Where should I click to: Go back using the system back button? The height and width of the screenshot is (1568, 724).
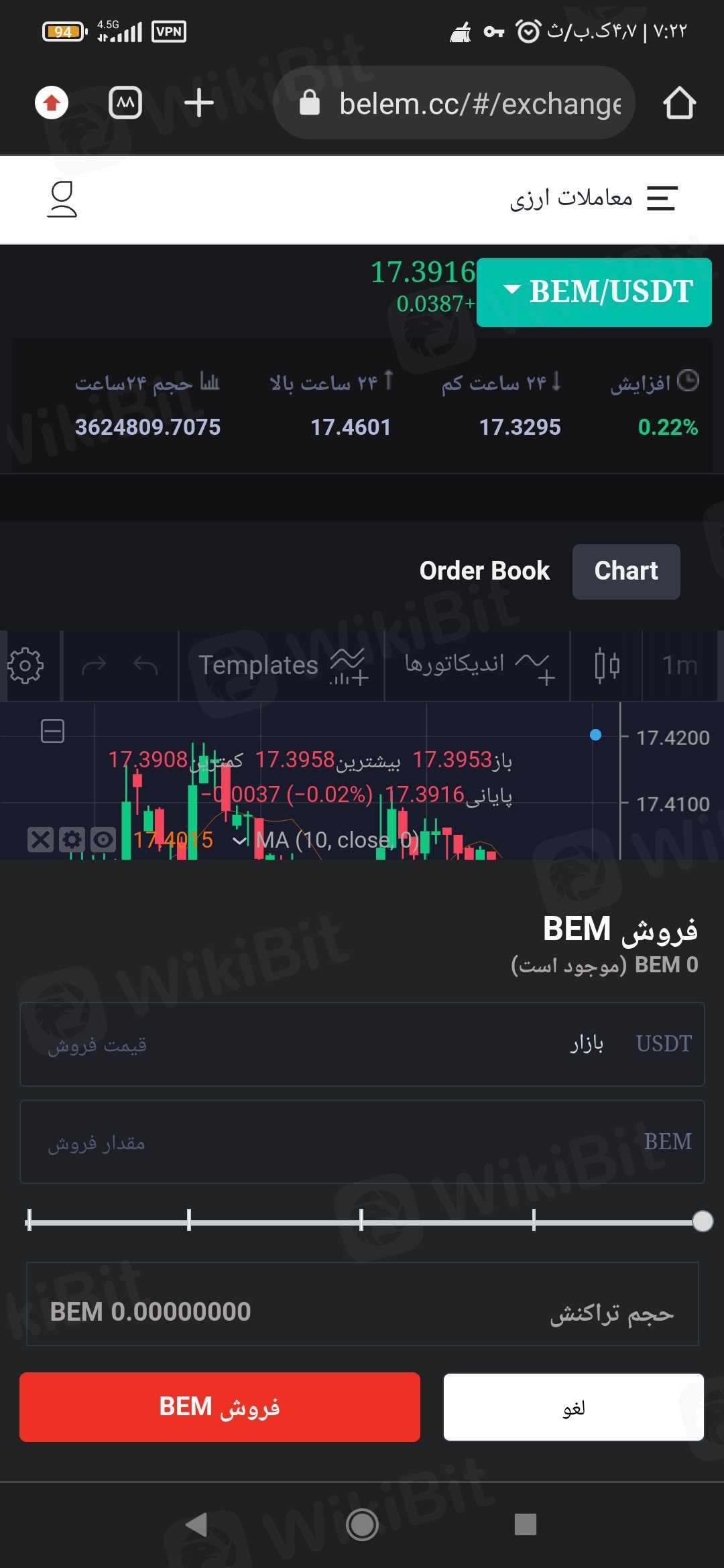(x=196, y=1525)
